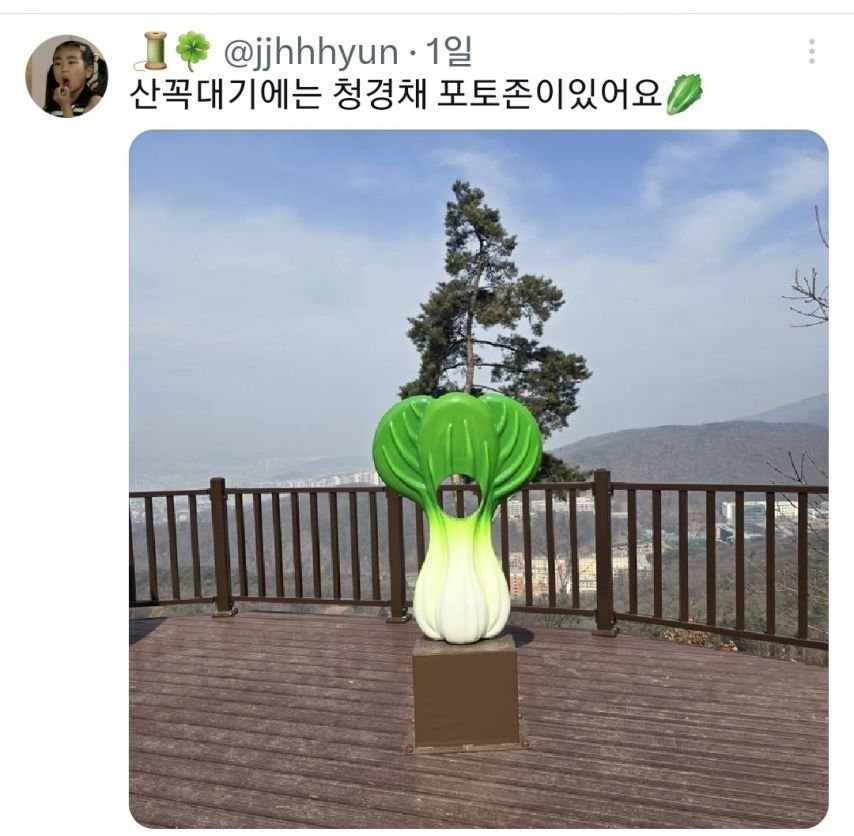Open the bok choy statue photo

pyautogui.click(x=478, y=478)
